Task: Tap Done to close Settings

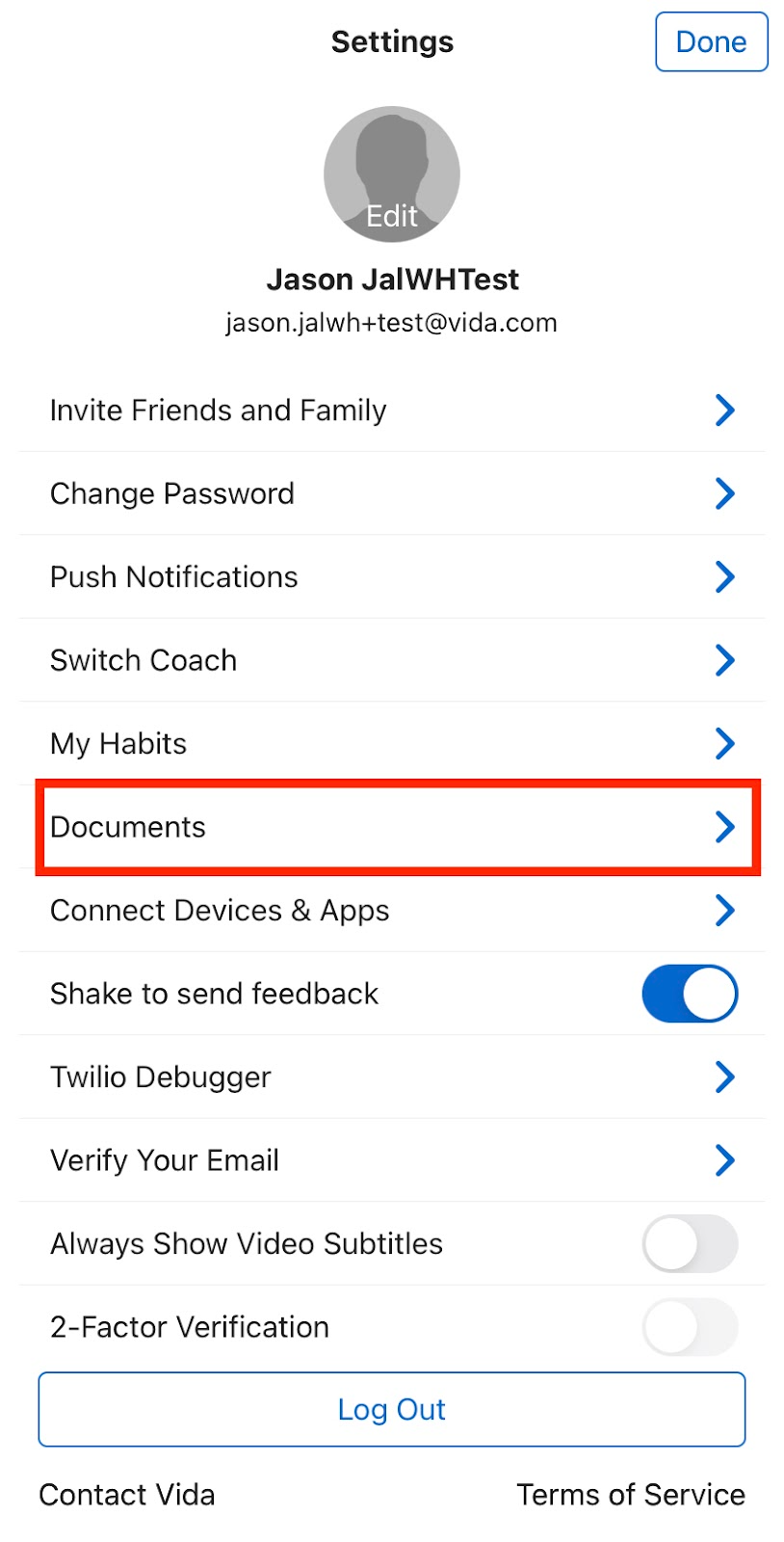Action: (711, 42)
